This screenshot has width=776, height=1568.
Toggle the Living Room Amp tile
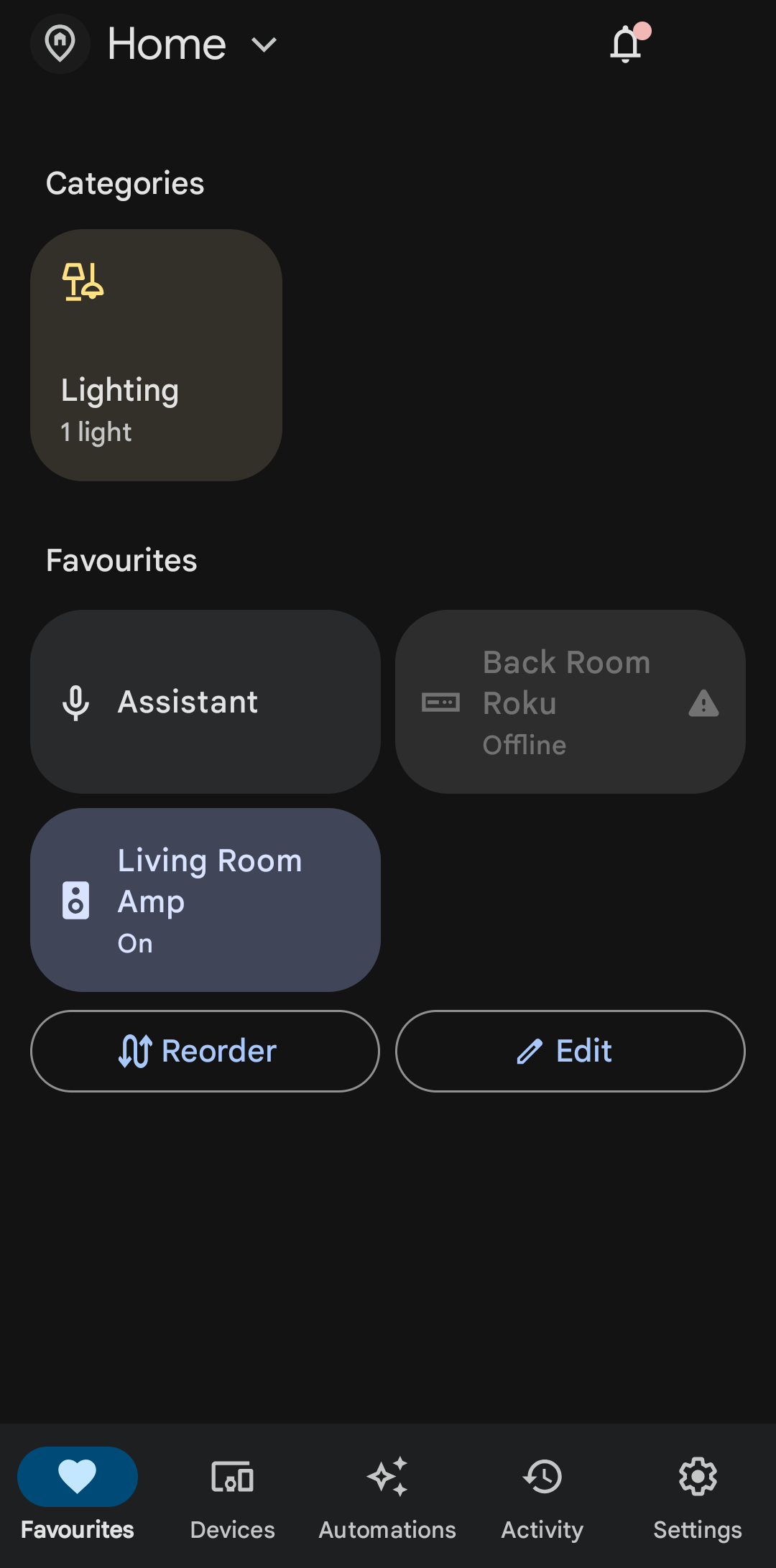205,900
